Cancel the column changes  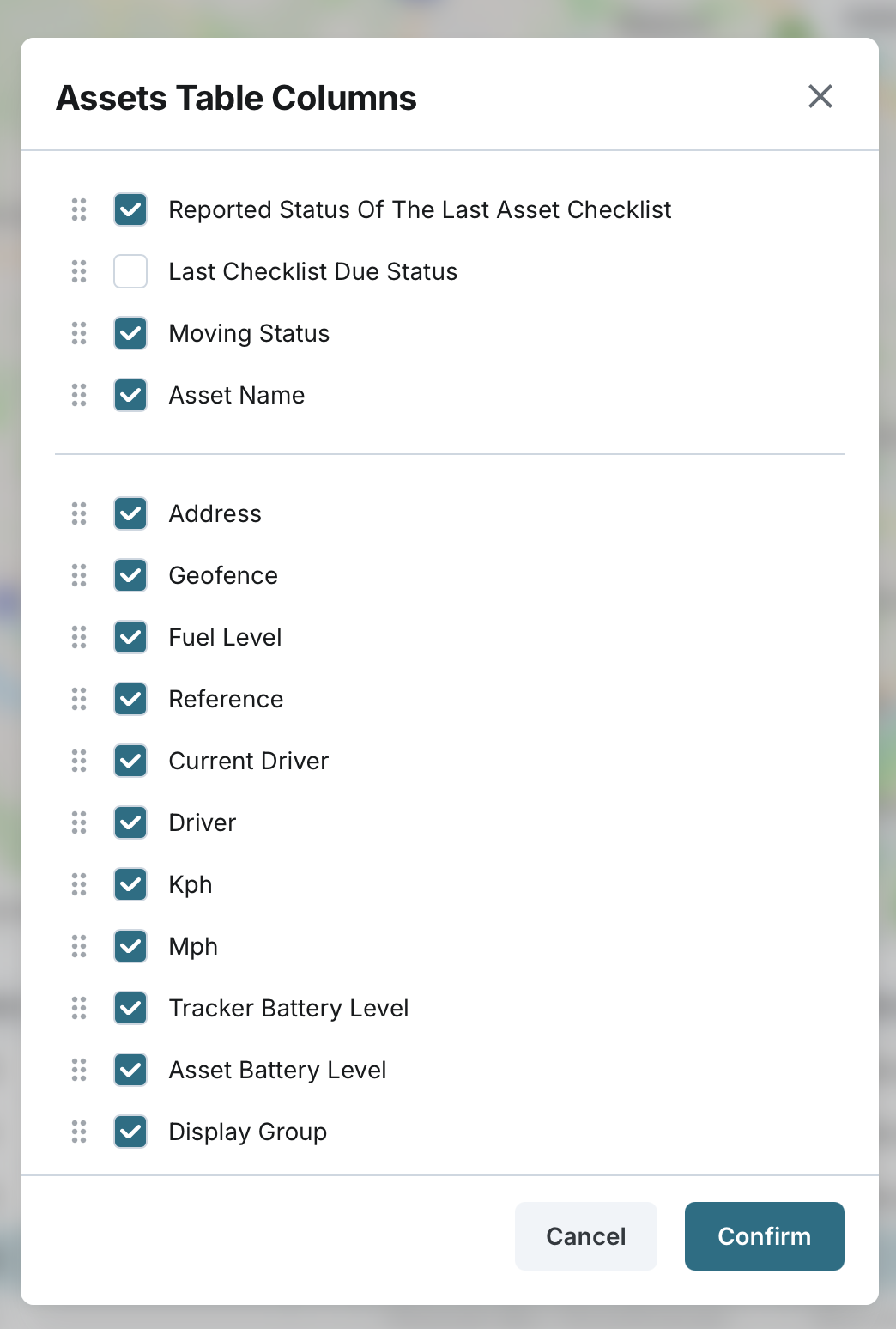[586, 1236]
